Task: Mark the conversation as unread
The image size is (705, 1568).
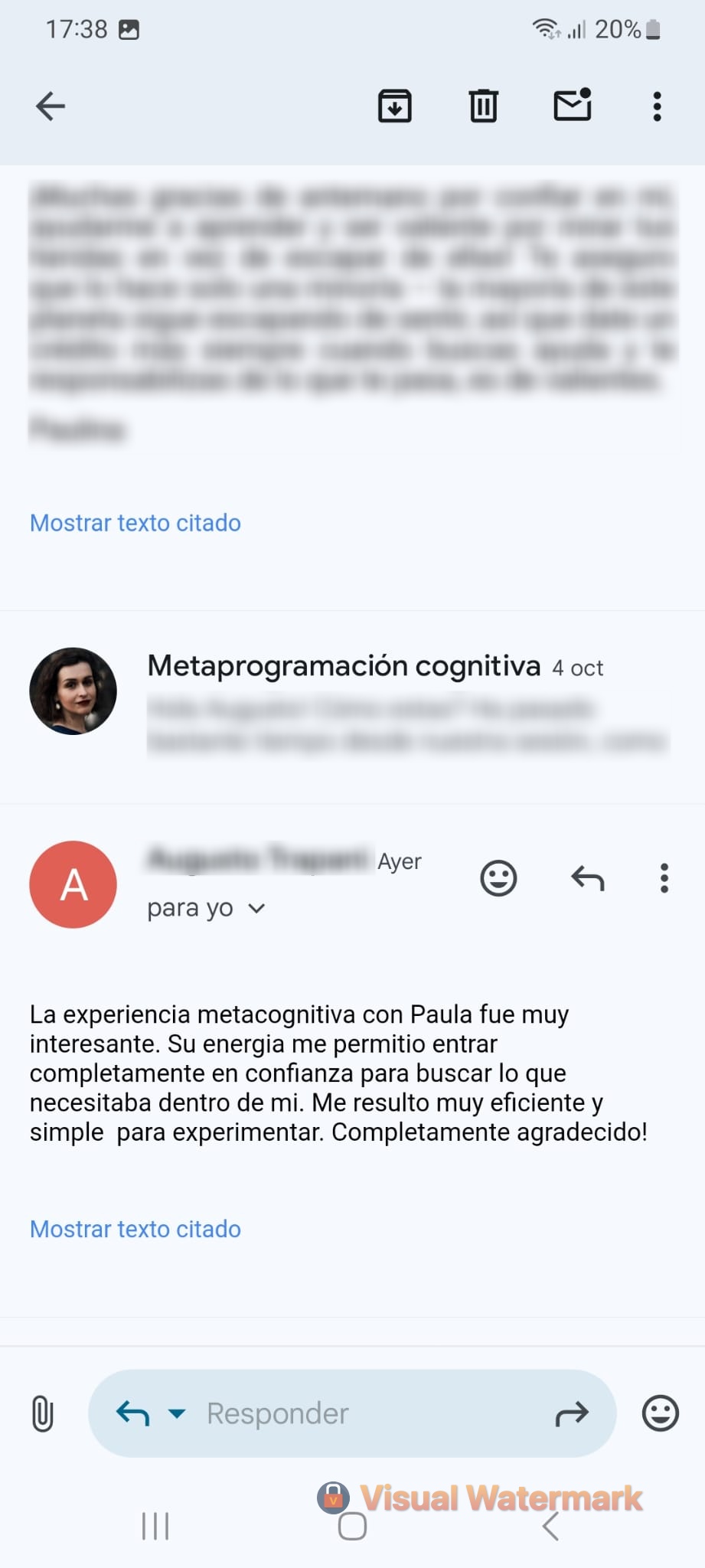Action: pyautogui.click(x=573, y=105)
